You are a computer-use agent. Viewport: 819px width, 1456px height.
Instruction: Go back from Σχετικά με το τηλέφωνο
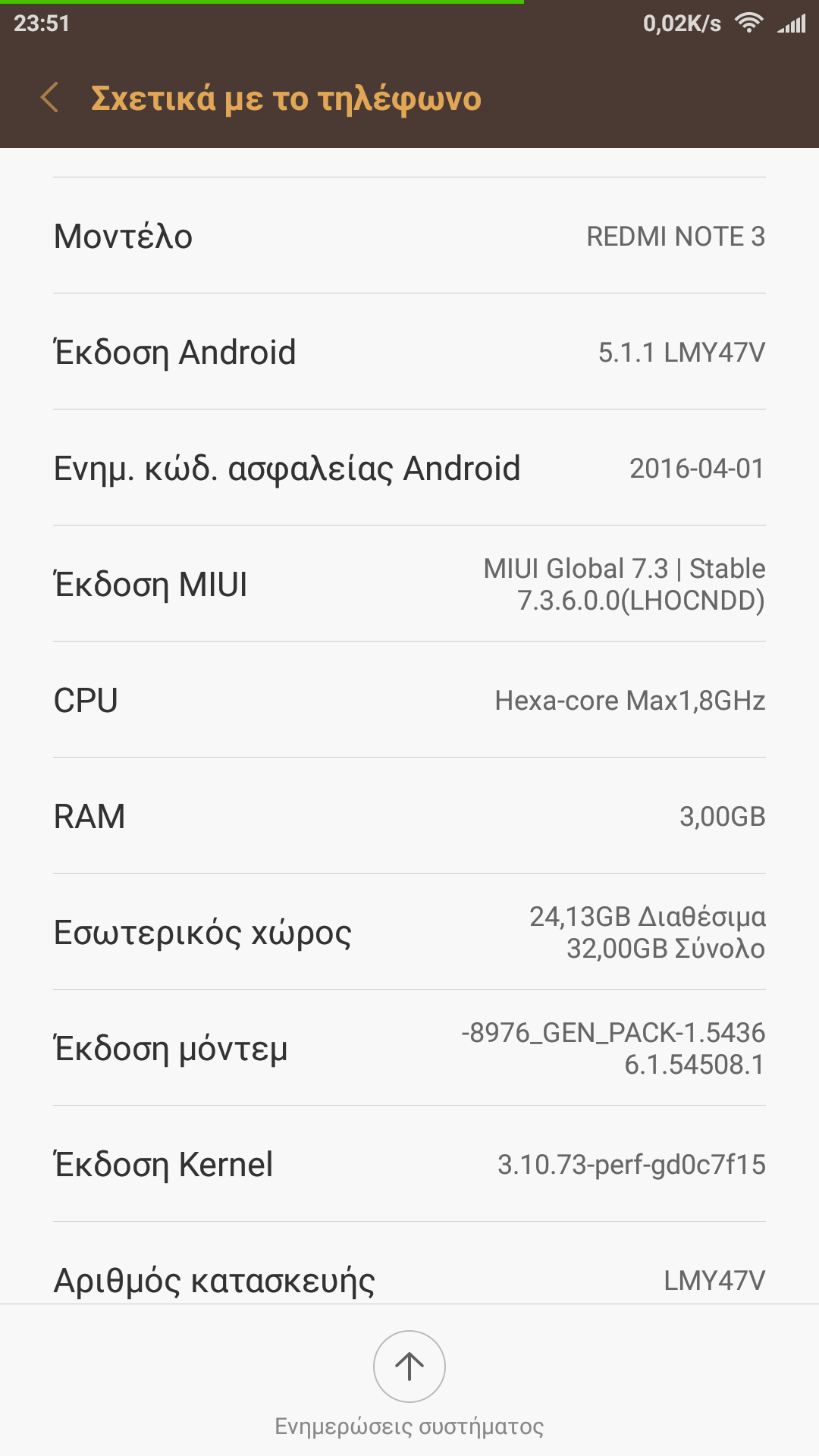50,98
